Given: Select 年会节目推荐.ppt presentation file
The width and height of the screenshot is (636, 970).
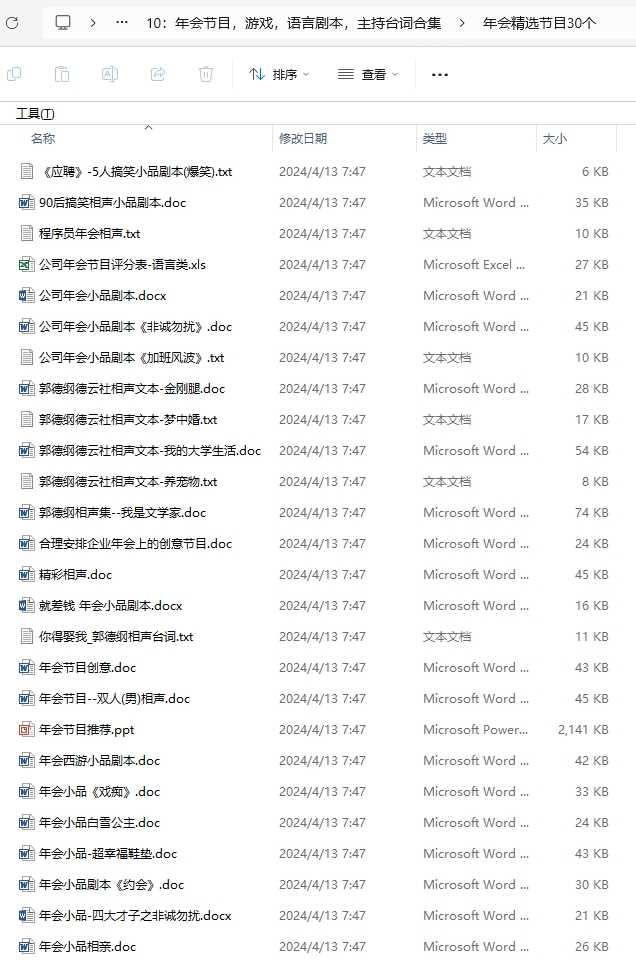Looking at the screenshot, I should [86, 730].
